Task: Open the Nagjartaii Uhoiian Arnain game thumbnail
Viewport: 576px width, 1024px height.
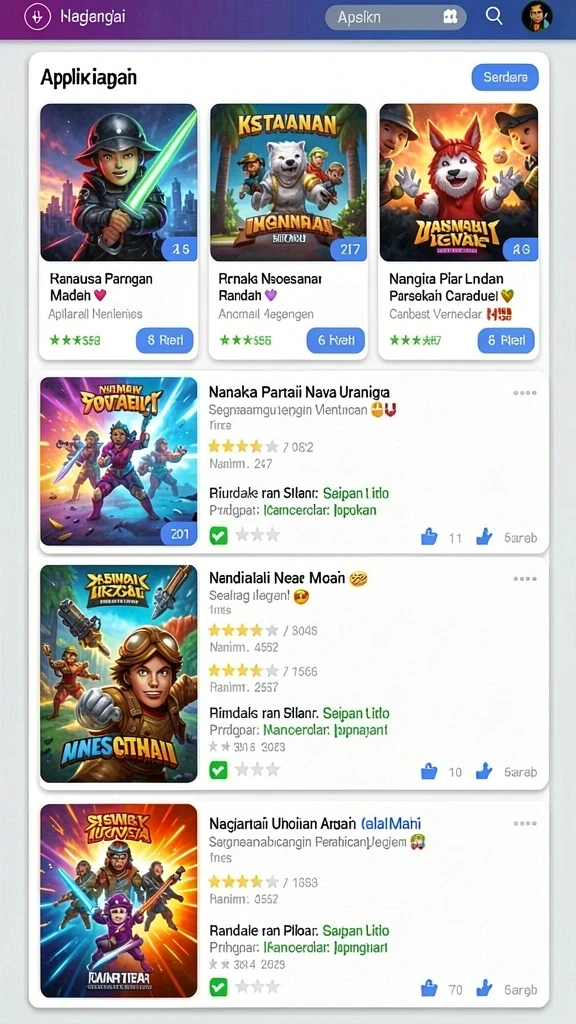Action: pyautogui.click(x=118, y=901)
